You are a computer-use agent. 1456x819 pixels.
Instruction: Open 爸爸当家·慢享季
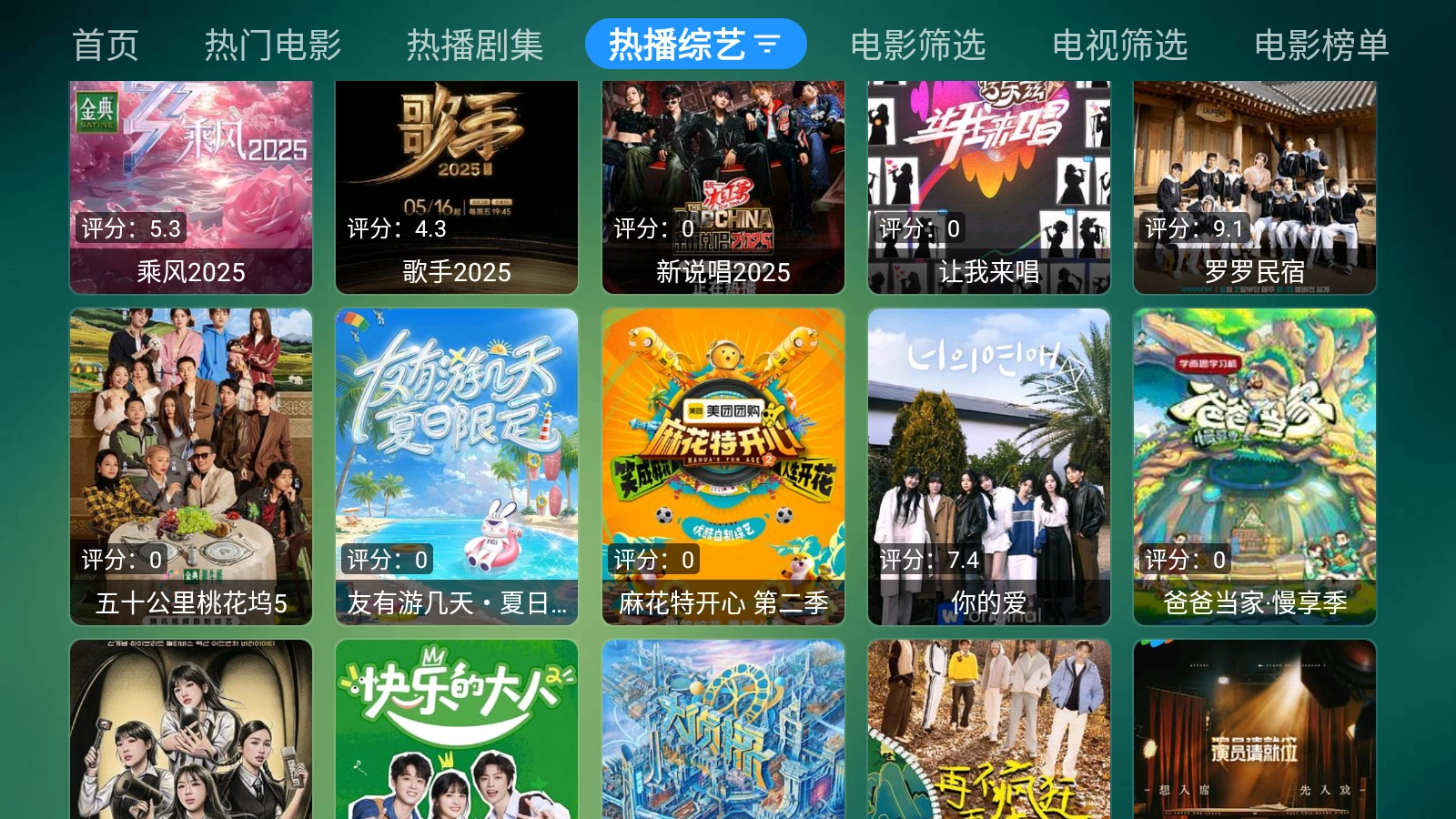pos(1255,466)
